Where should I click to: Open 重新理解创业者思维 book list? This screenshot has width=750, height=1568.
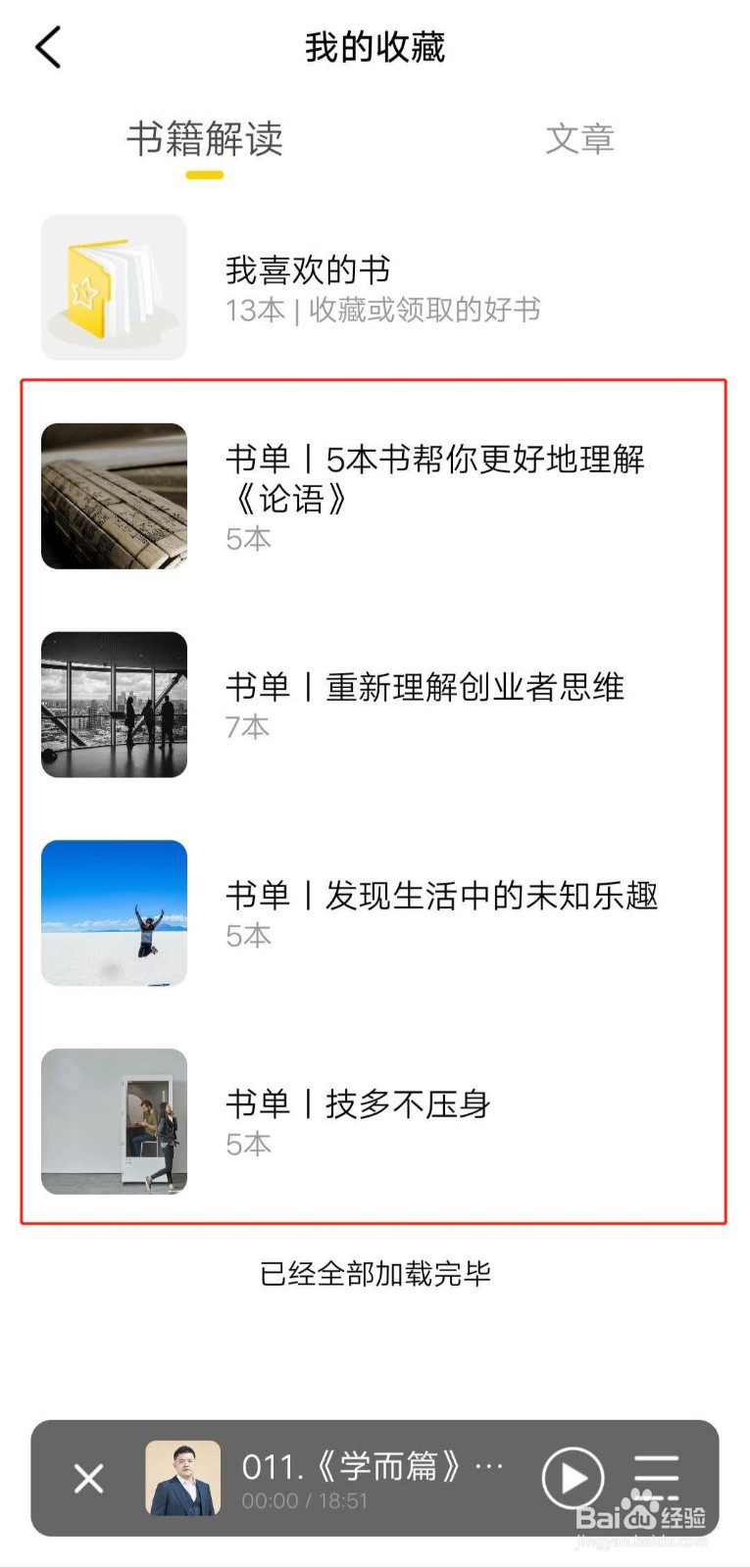(x=375, y=705)
